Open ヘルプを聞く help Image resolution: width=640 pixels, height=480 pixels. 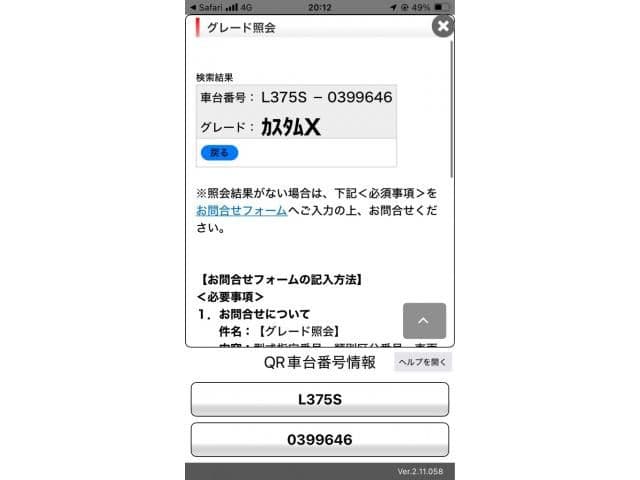[x=422, y=362]
